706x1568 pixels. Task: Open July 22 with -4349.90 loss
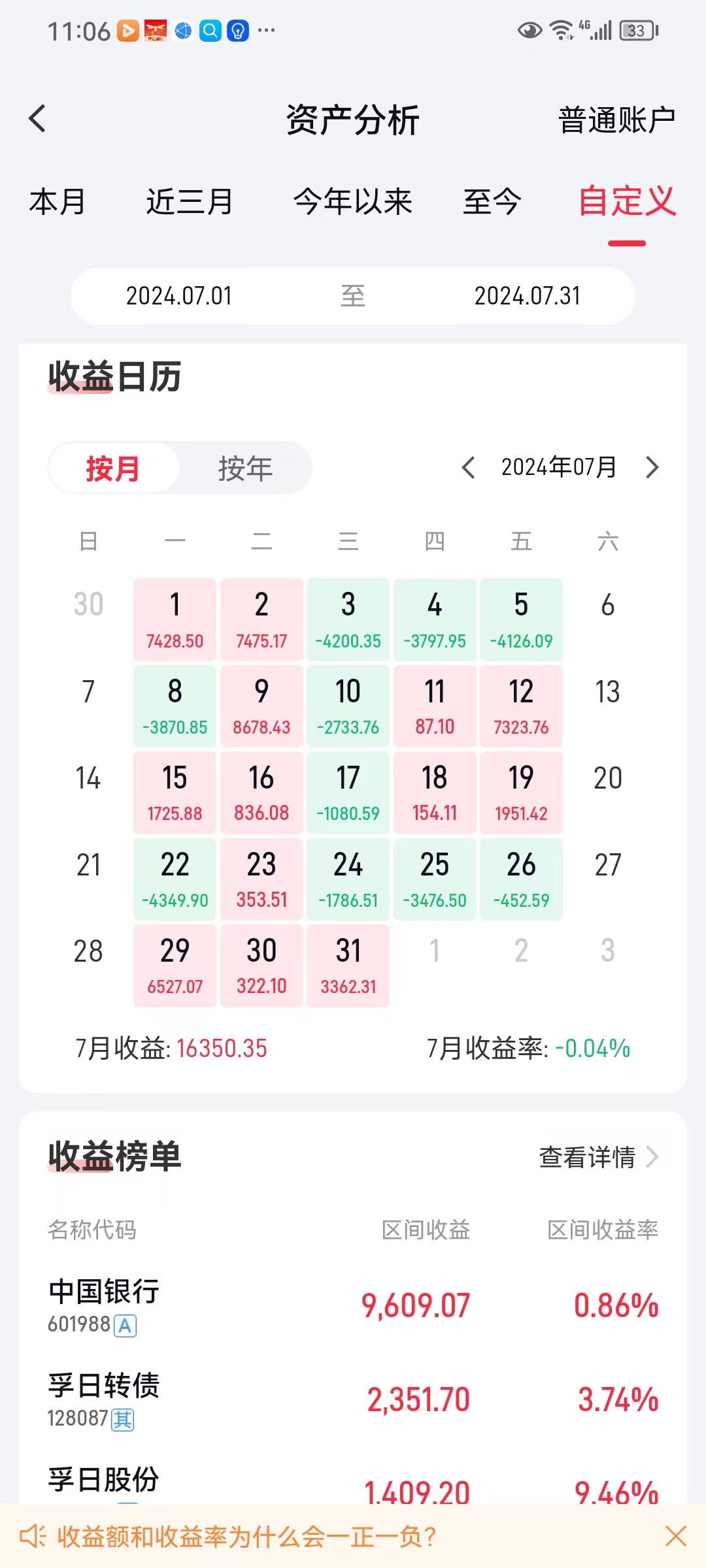[175, 879]
